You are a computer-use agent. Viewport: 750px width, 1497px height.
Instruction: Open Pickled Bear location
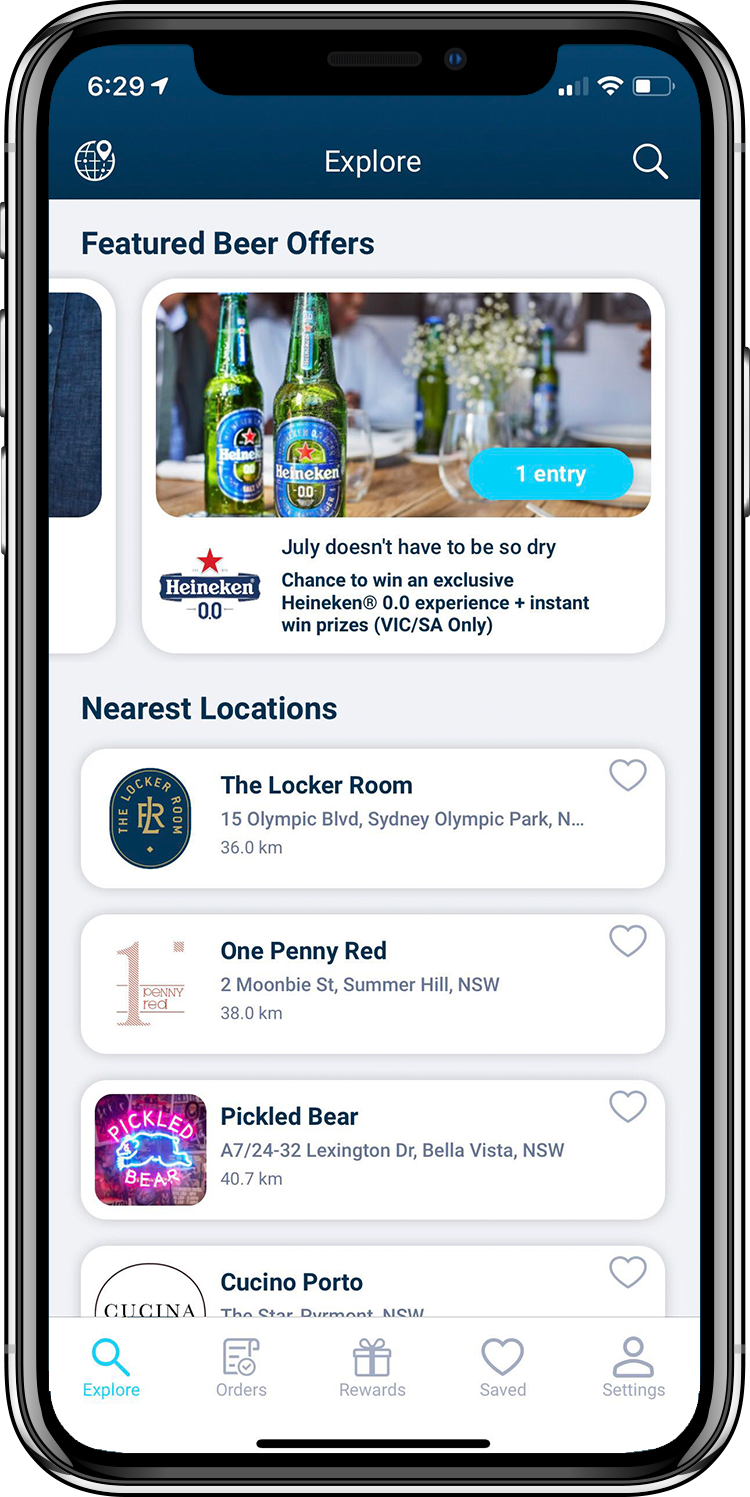pyautogui.click(x=372, y=1149)
